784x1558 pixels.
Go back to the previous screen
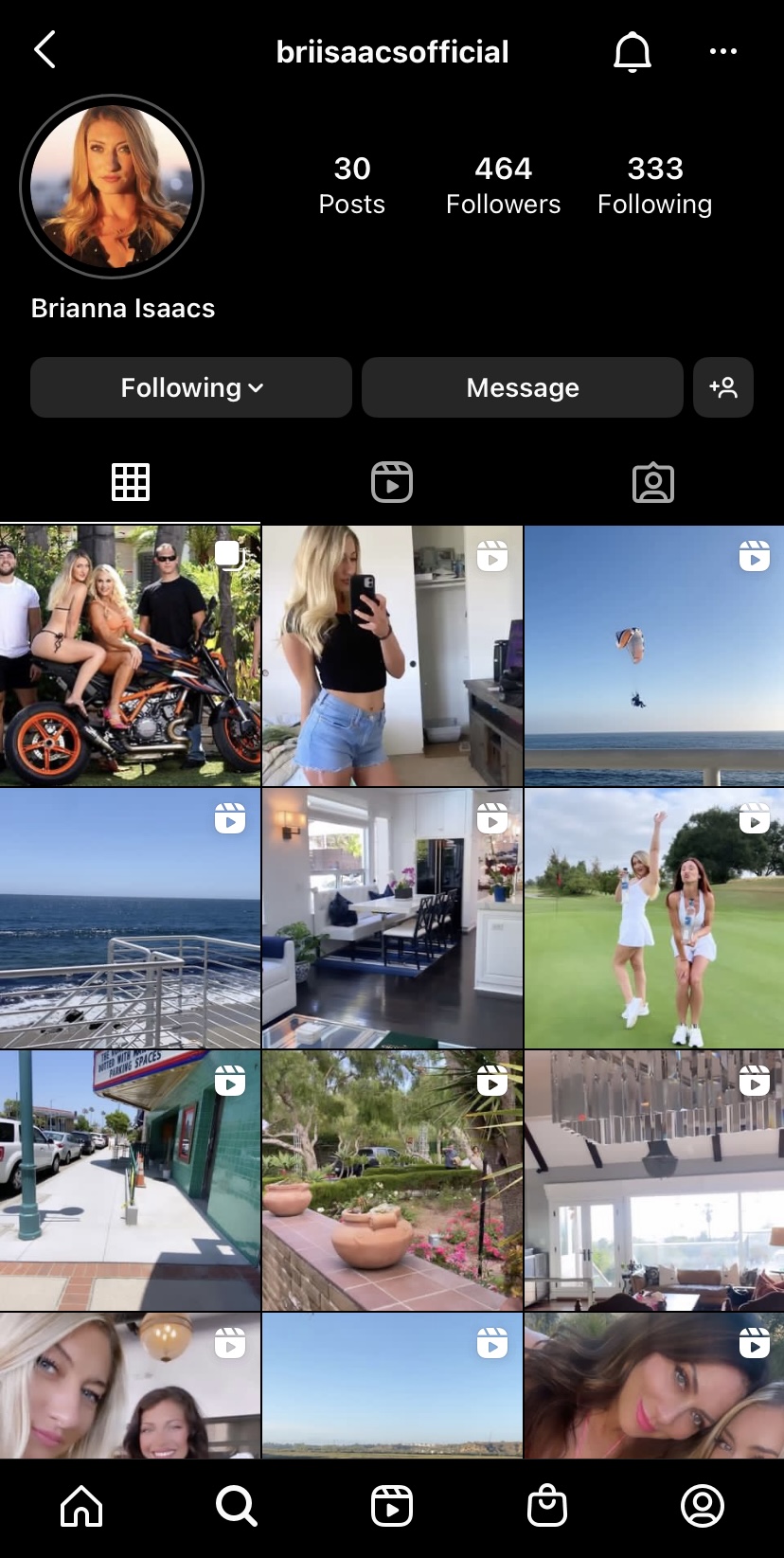pos(45,50)
